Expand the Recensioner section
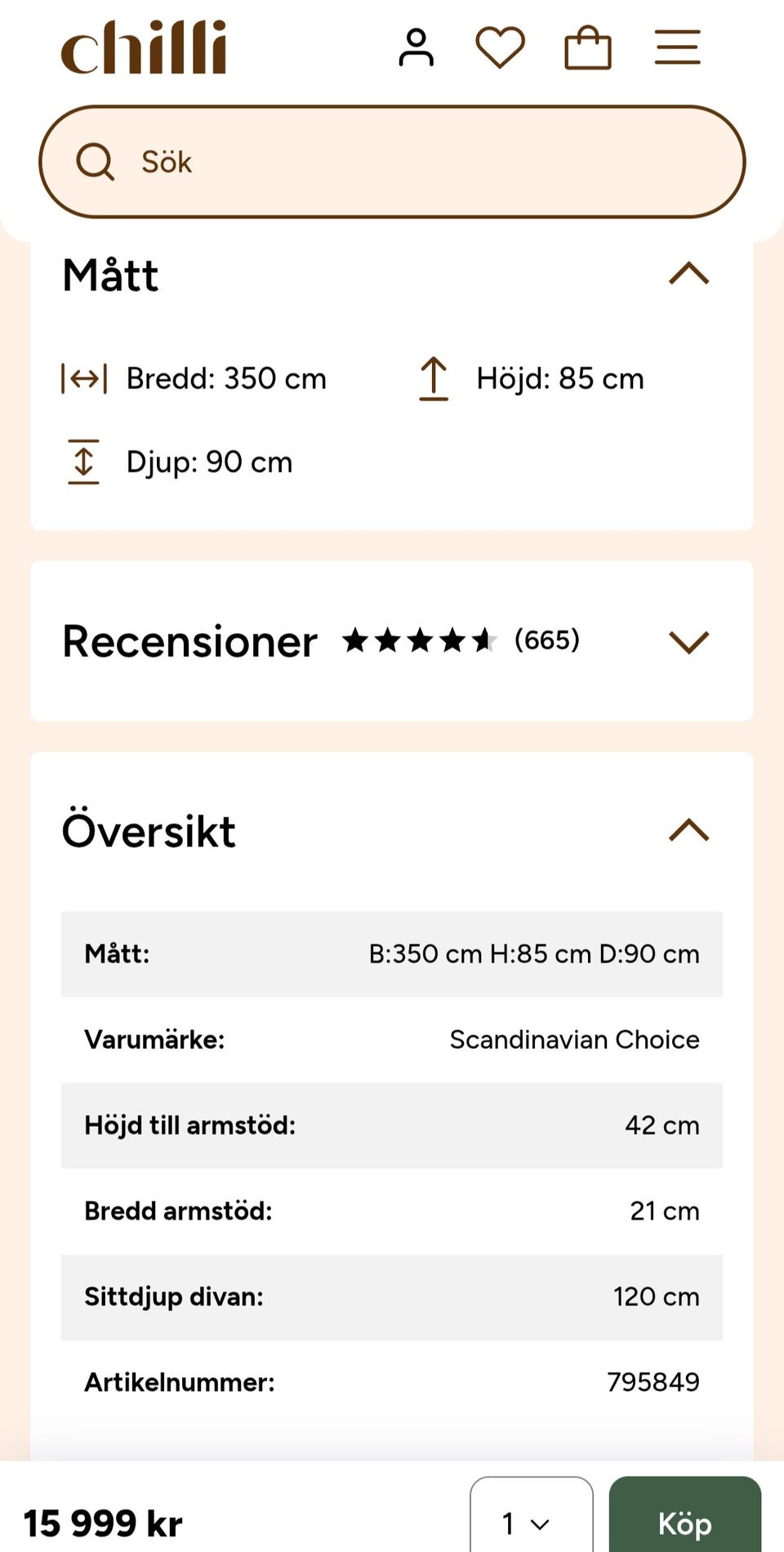 click(x=689, y=642)
